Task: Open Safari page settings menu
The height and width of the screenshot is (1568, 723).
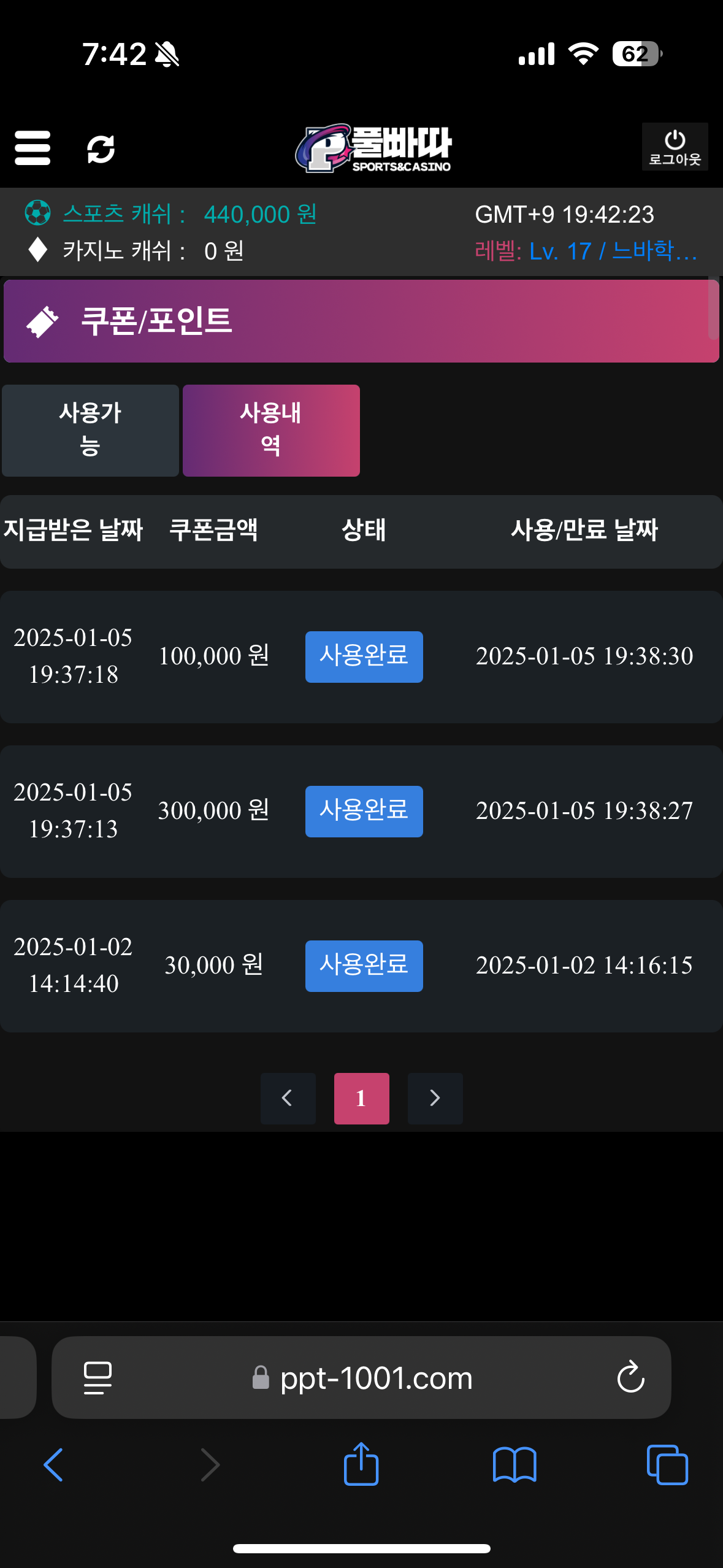Action: (x=98, y=1378)
